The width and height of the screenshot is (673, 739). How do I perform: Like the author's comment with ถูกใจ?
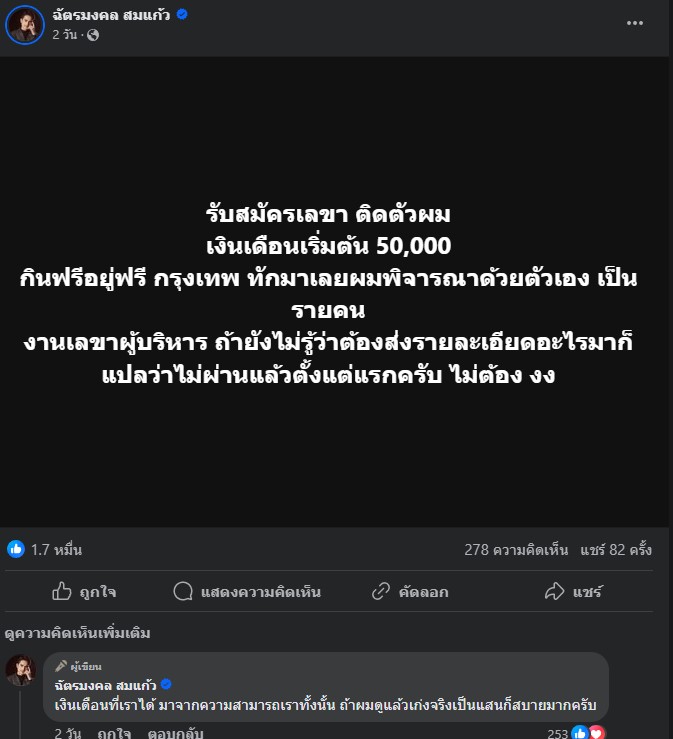pyautogui.click(x=114, y=733)
